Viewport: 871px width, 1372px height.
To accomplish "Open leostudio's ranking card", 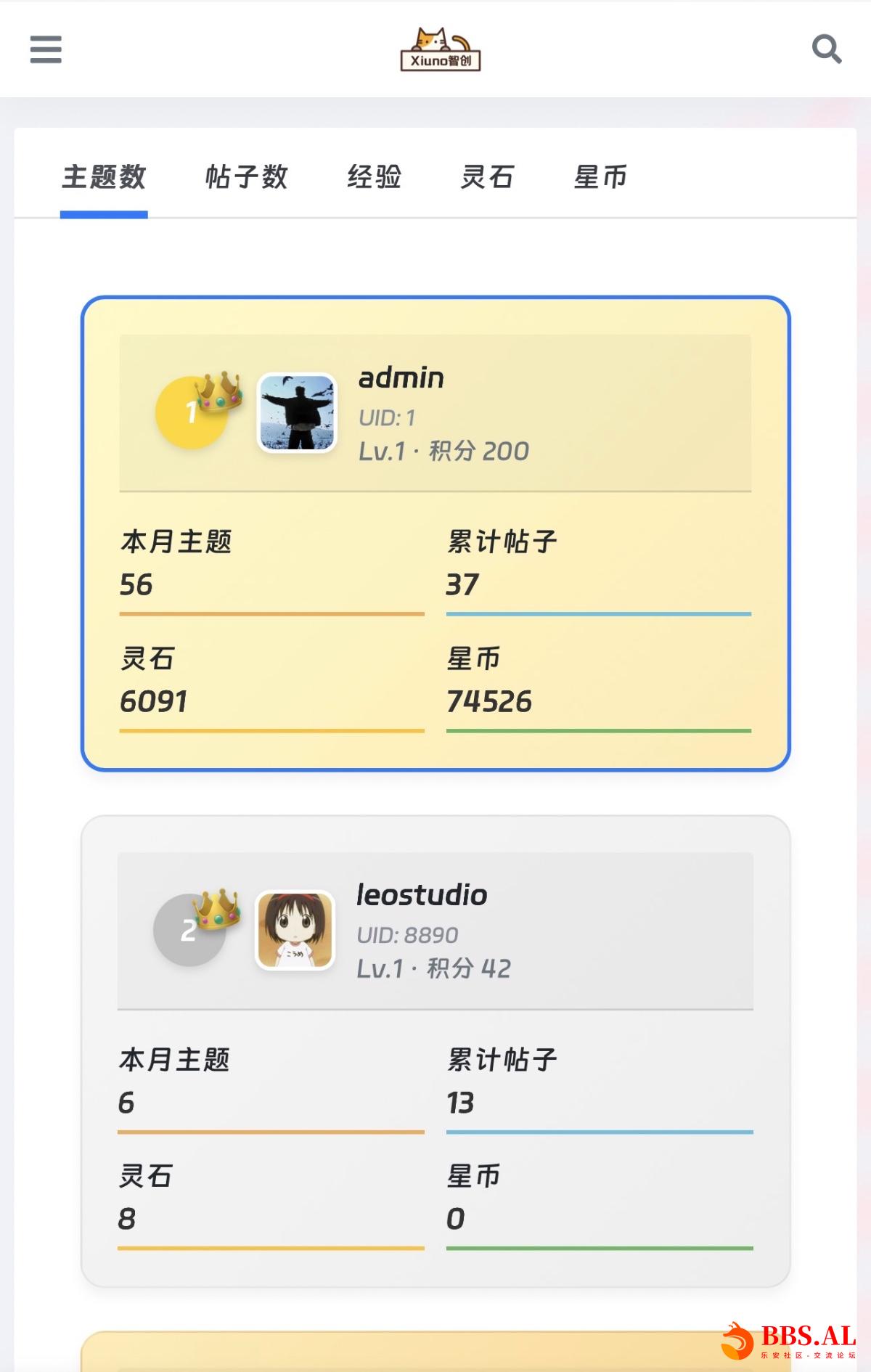I will pyautogui.click(x=421, y=896).
